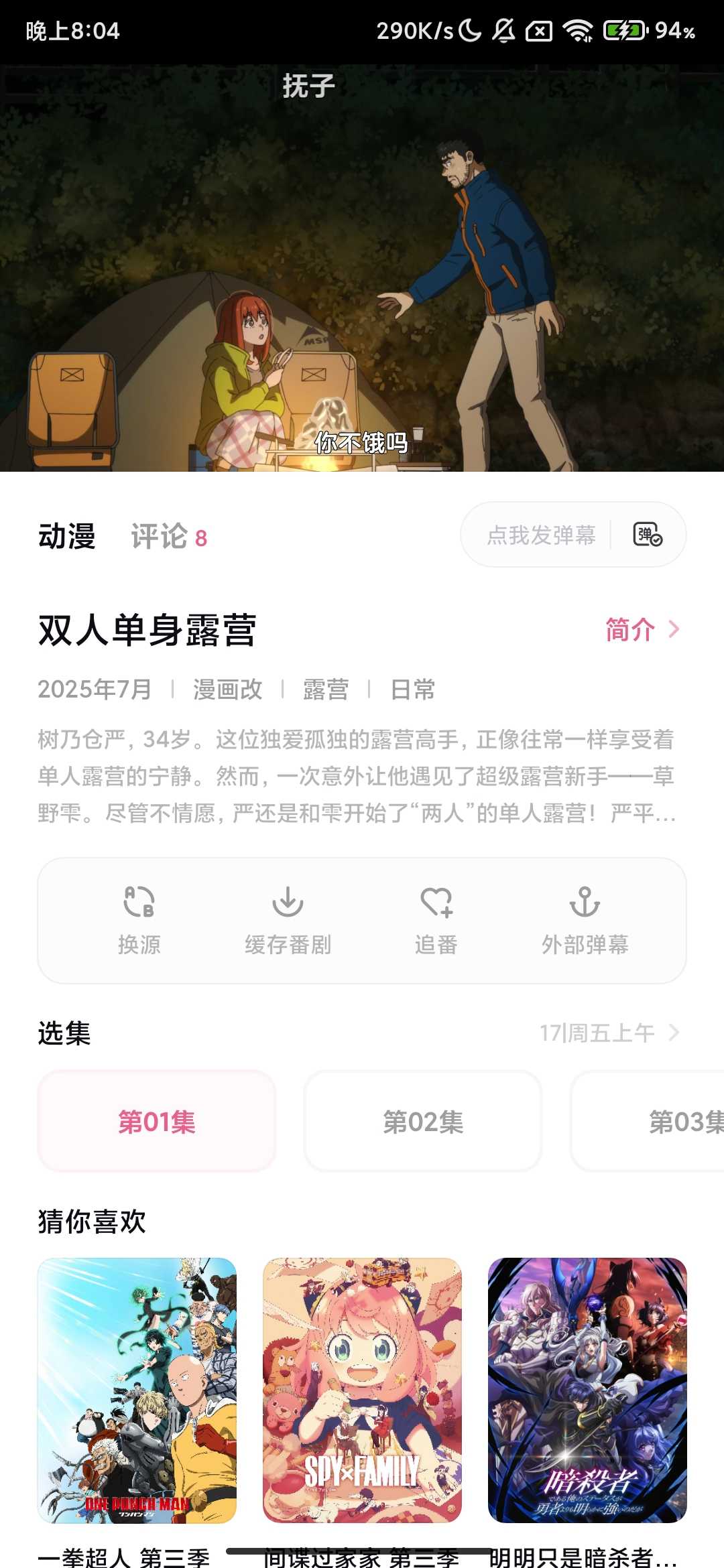Toggle the danmaku display icon
Image resolution: width=724 pixels, height=1568 pixels.
click(x=648, y=535)
